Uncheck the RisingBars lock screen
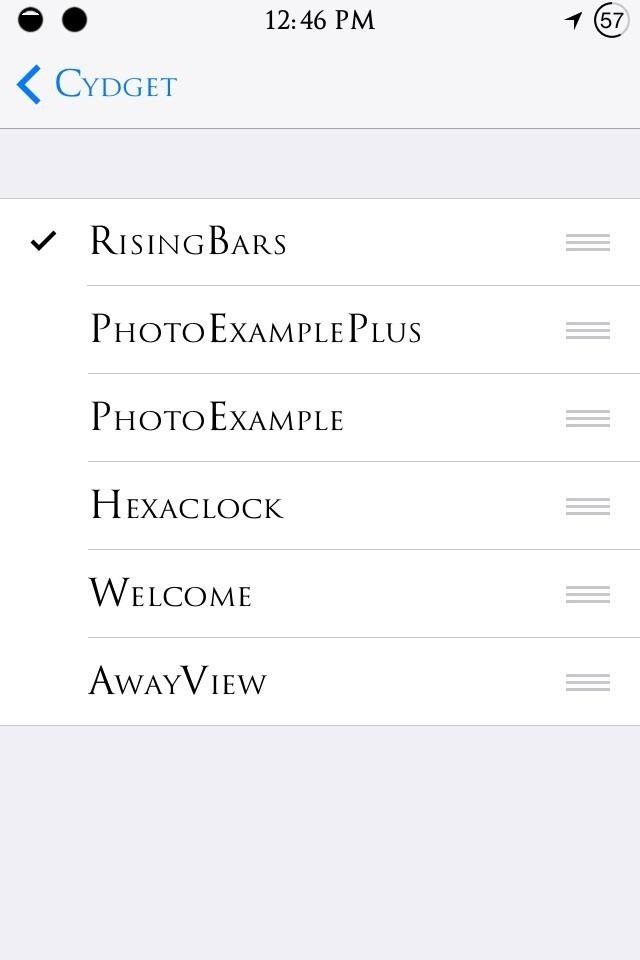Screen dimensions: 640x960 [x=188, y=242]
